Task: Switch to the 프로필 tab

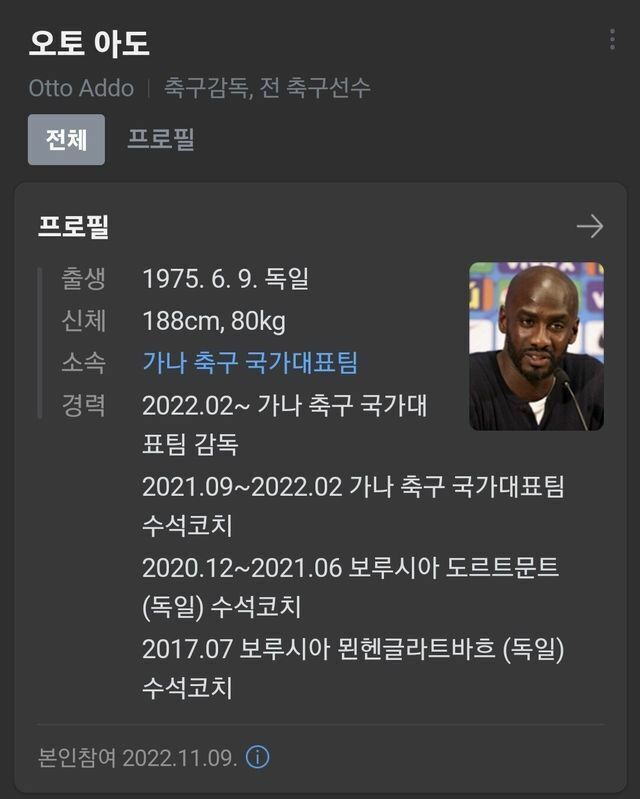Action: 160,139
